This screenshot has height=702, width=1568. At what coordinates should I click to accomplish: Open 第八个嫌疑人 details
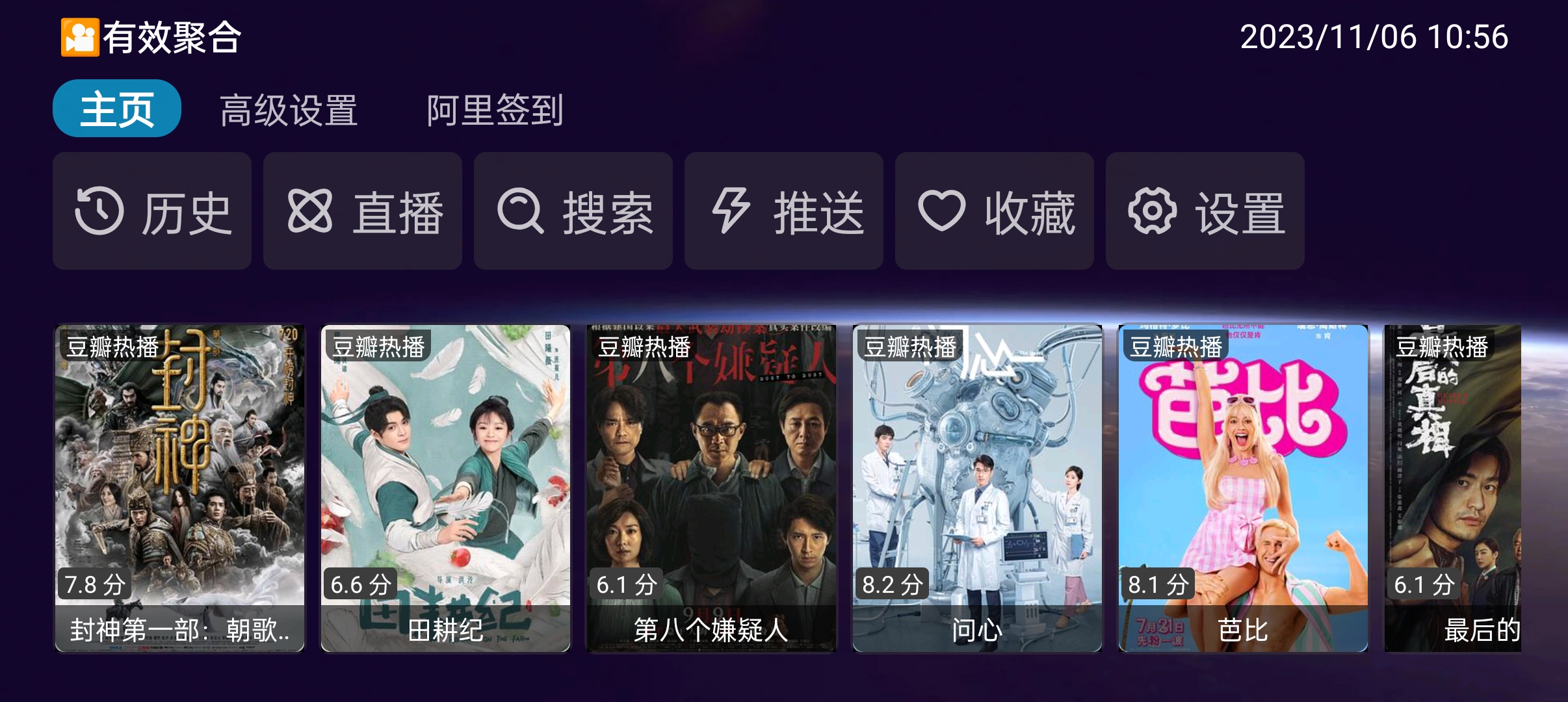tap(712, 487)
